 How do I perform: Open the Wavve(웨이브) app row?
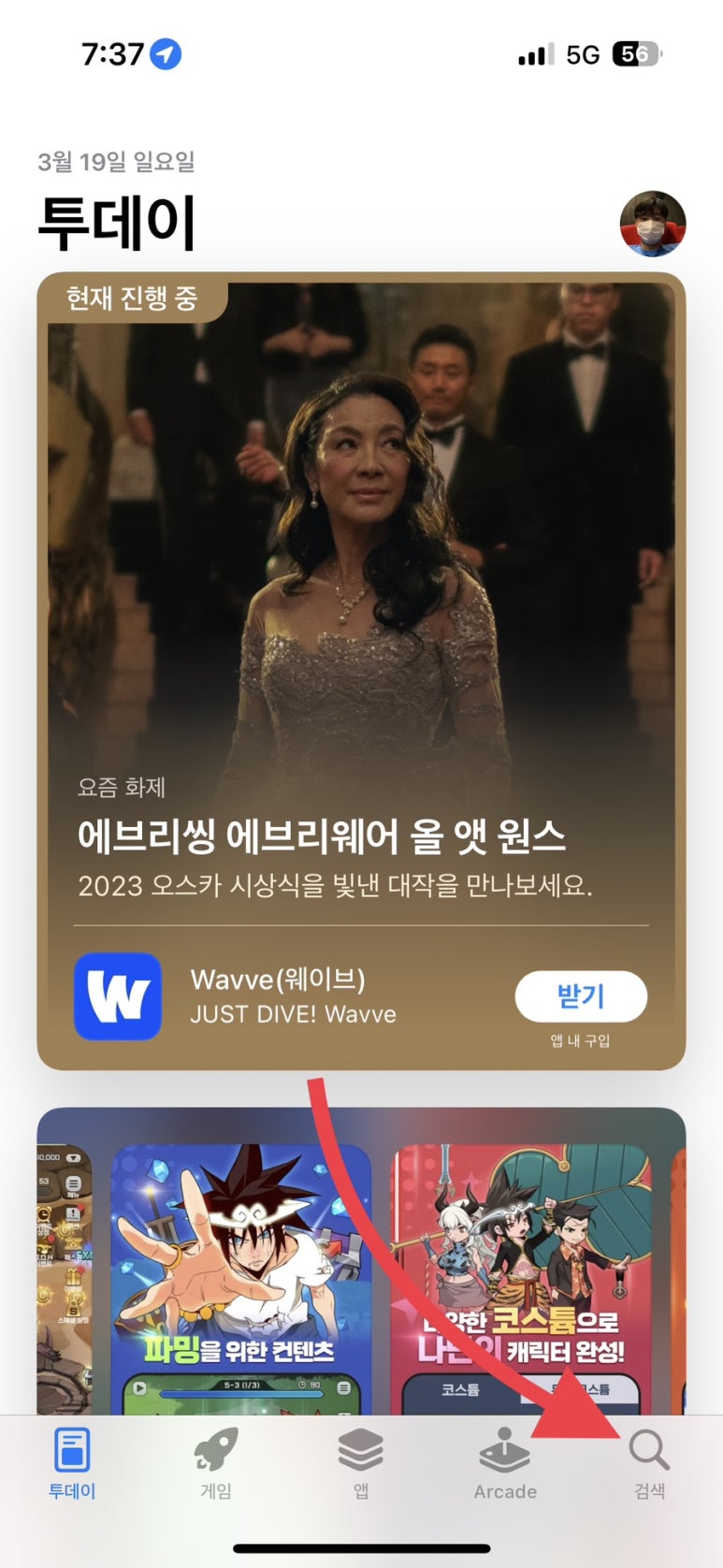click(293, 996)
